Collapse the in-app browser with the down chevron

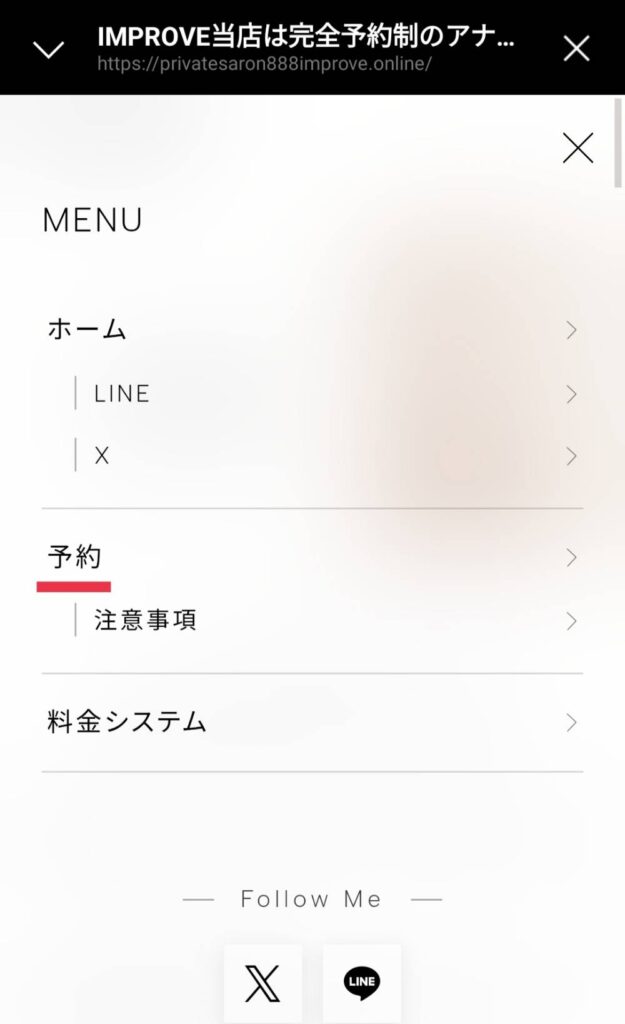48,49
